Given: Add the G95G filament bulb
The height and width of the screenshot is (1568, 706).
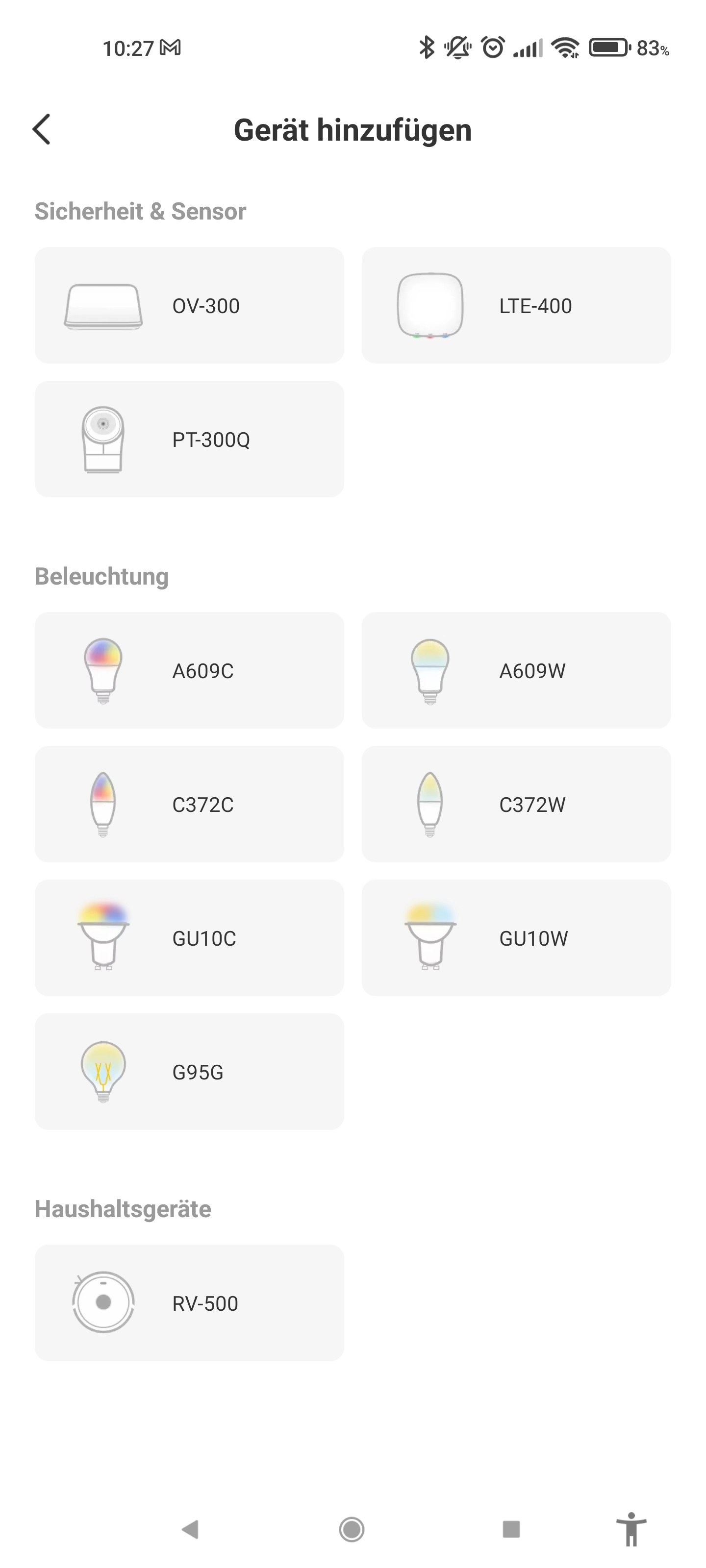Looking at the screenshot, I should click(x=189, y=1072).
